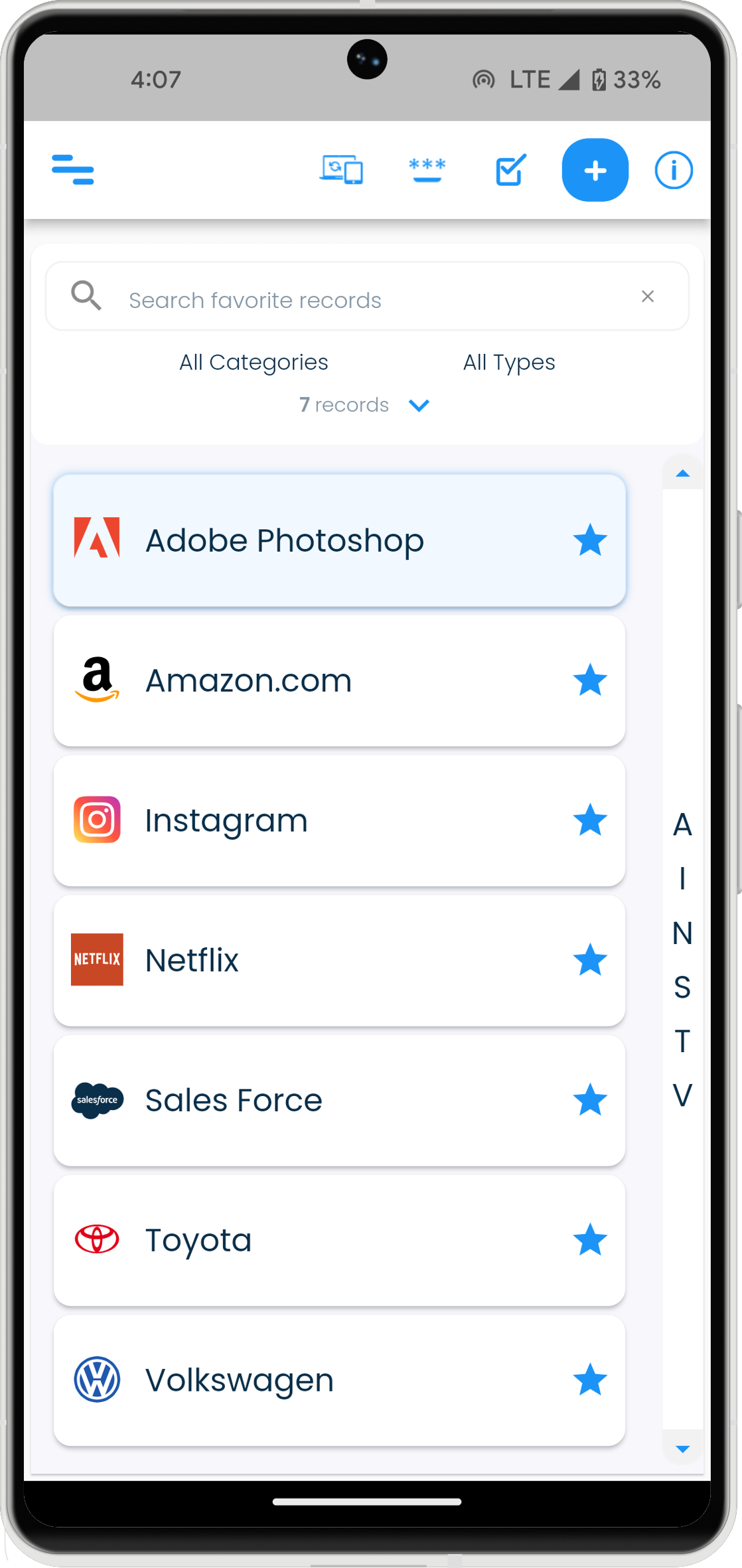Unfavorite the Netflix record

point(589,961)
